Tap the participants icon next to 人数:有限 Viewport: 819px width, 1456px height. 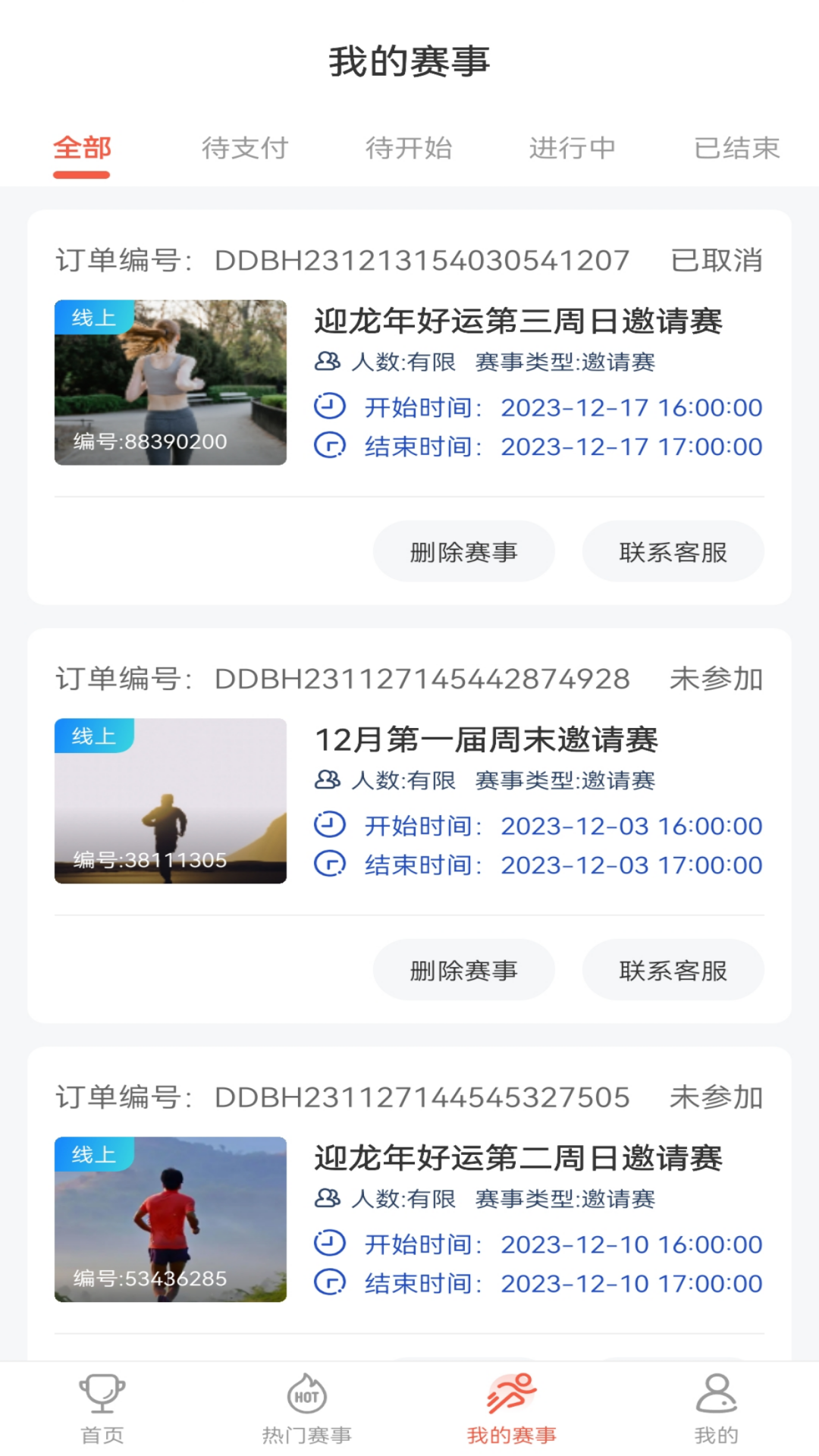[326, 362]
